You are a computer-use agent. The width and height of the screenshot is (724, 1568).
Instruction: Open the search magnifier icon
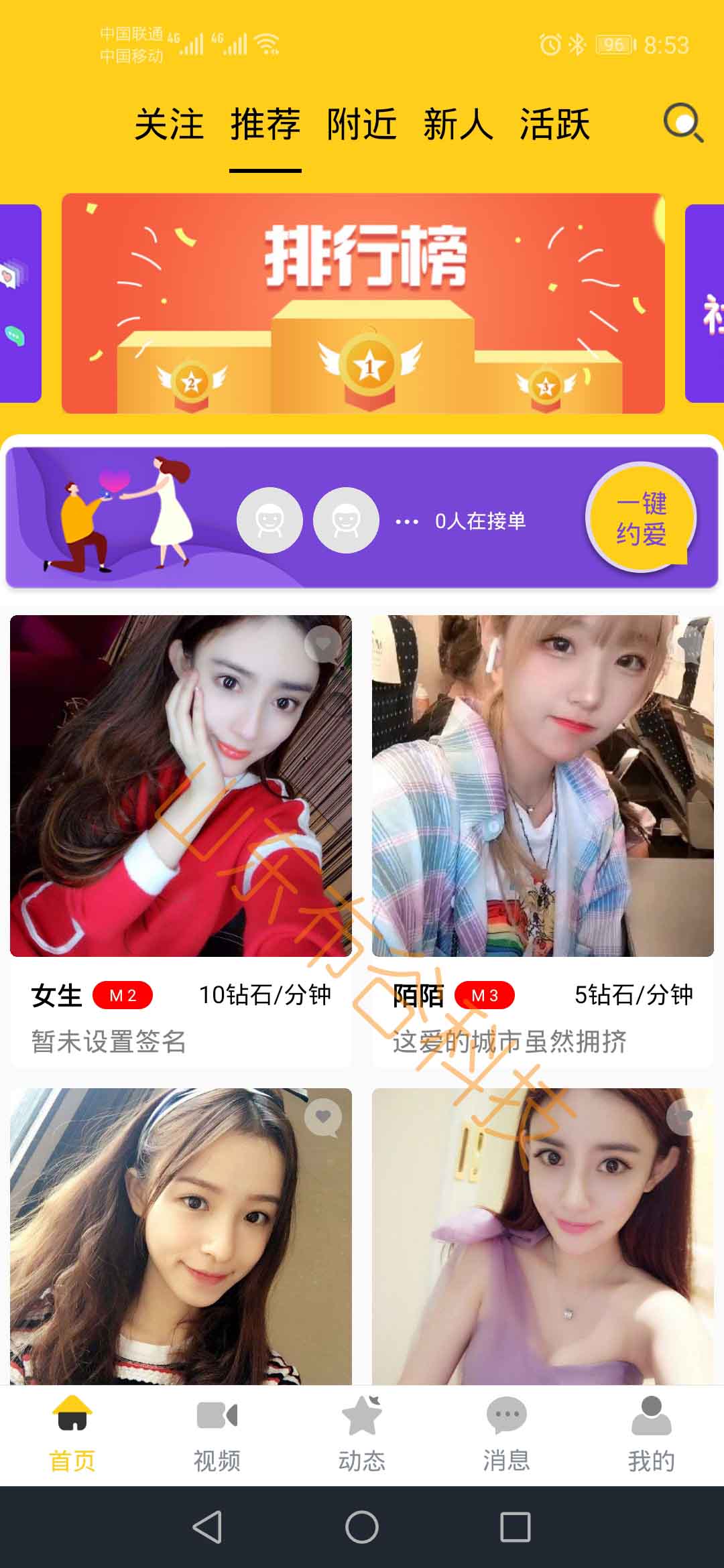click(683, 123)
